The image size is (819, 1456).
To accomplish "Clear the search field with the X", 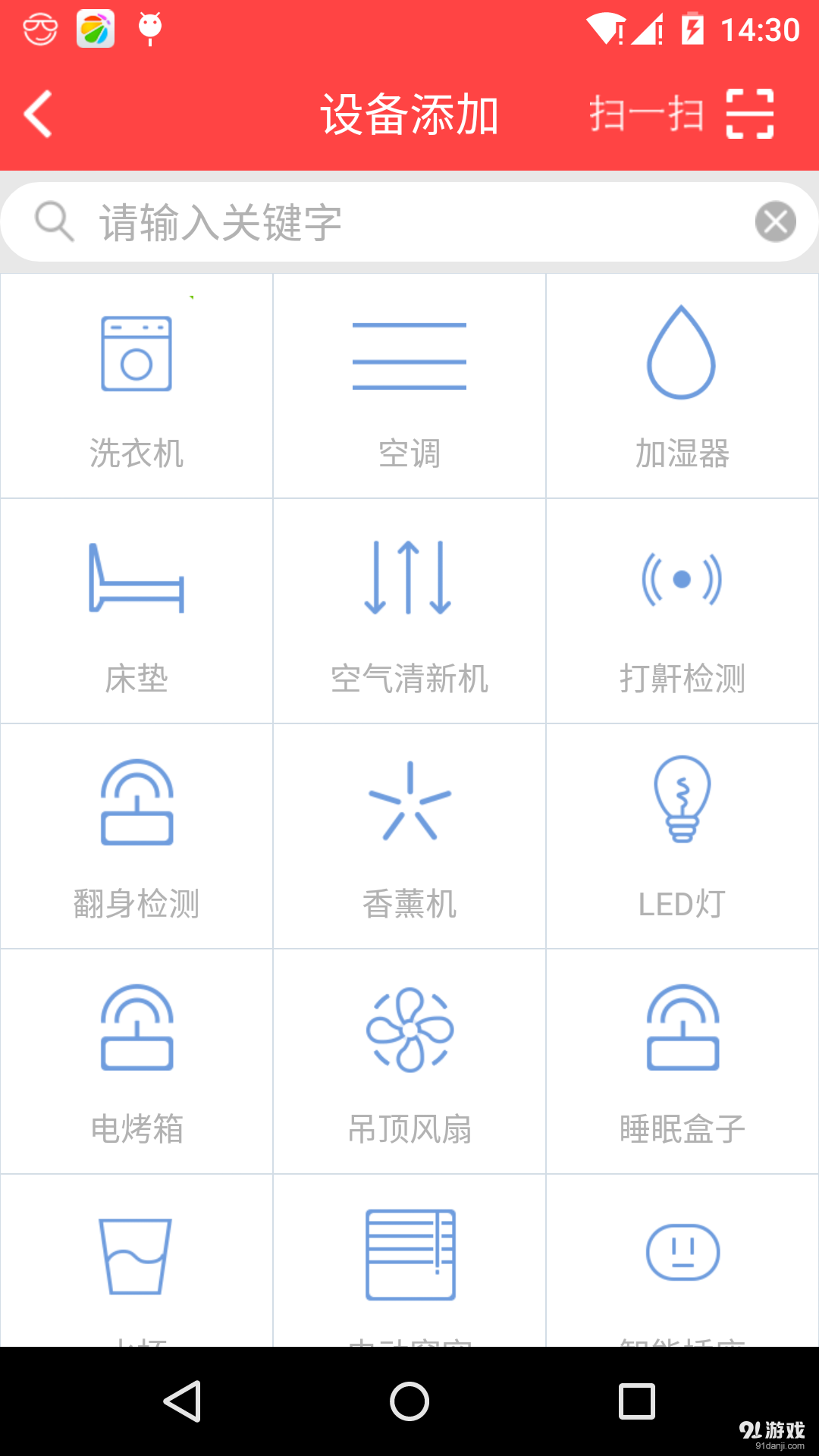I will click(774, 221).
